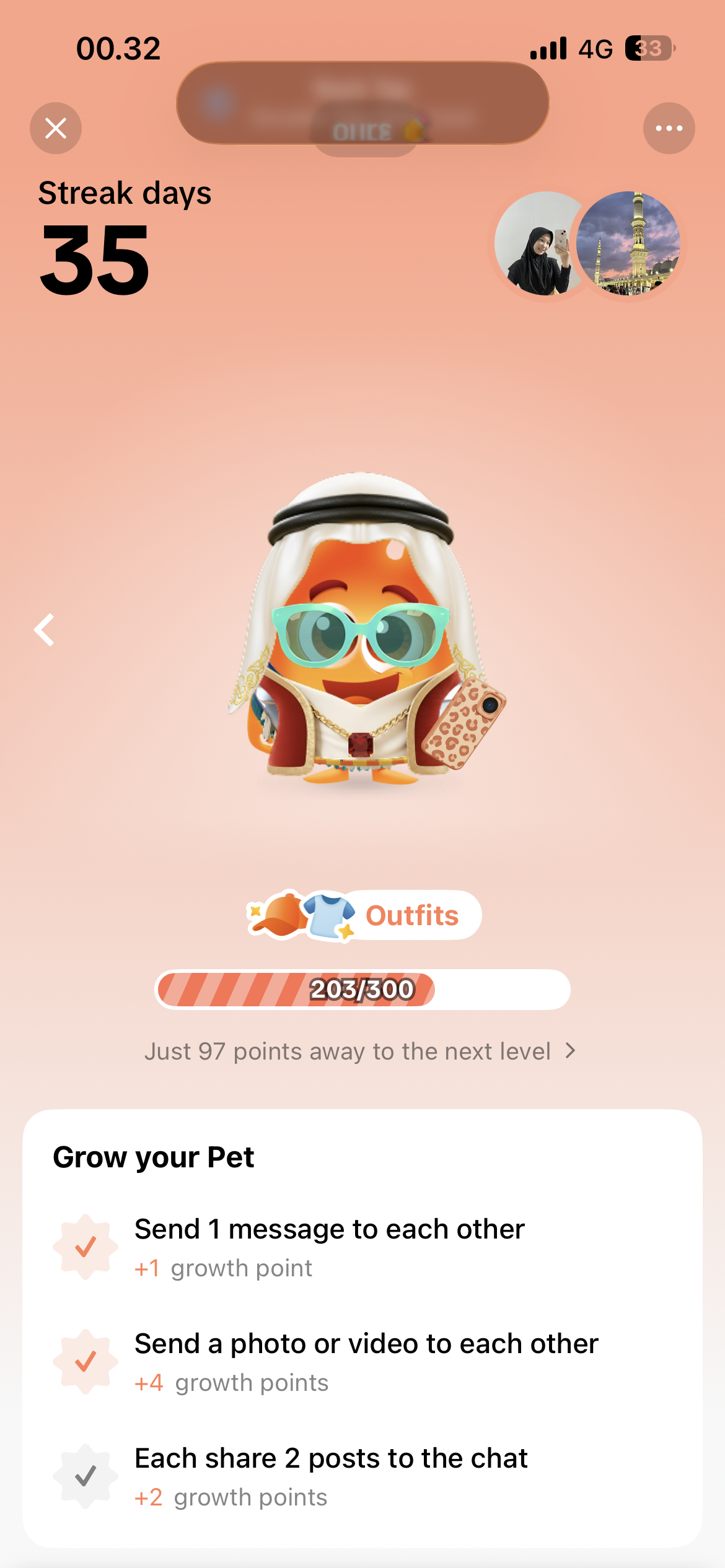Open the three-dot more options menu
Screen dimensions: 725x1568
point(669,128)
